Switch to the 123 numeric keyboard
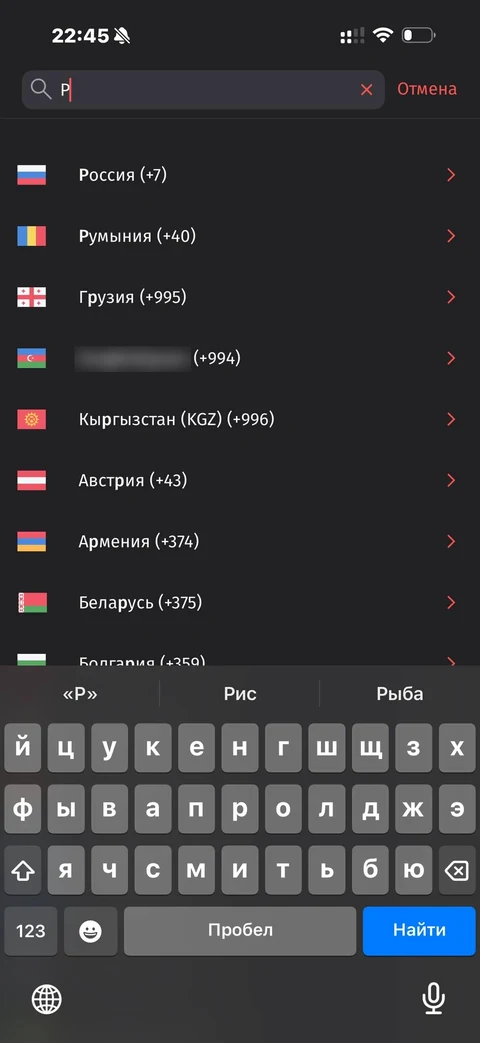This screenshot has width=480, height=1043. (x=31, y=931)
